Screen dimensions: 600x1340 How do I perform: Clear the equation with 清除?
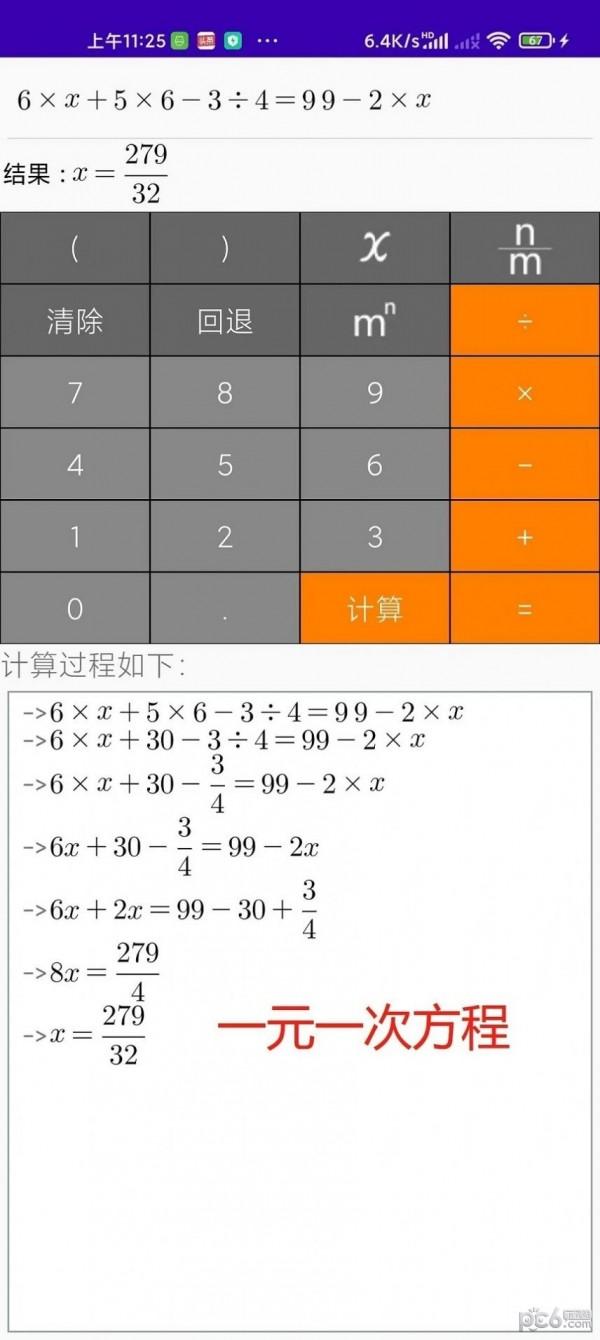click(75, 320)
